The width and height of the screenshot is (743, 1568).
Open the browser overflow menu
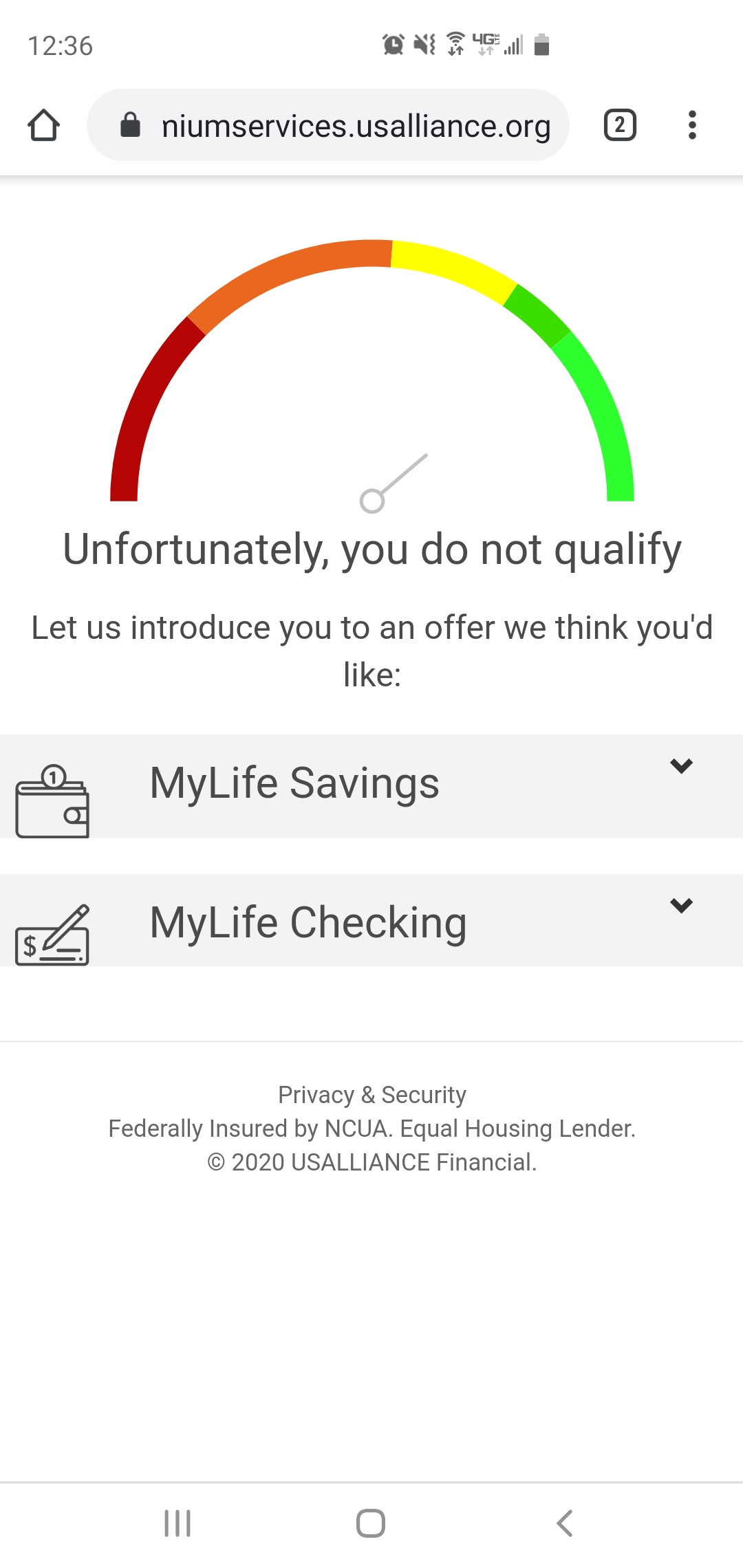tap(692, 125)
